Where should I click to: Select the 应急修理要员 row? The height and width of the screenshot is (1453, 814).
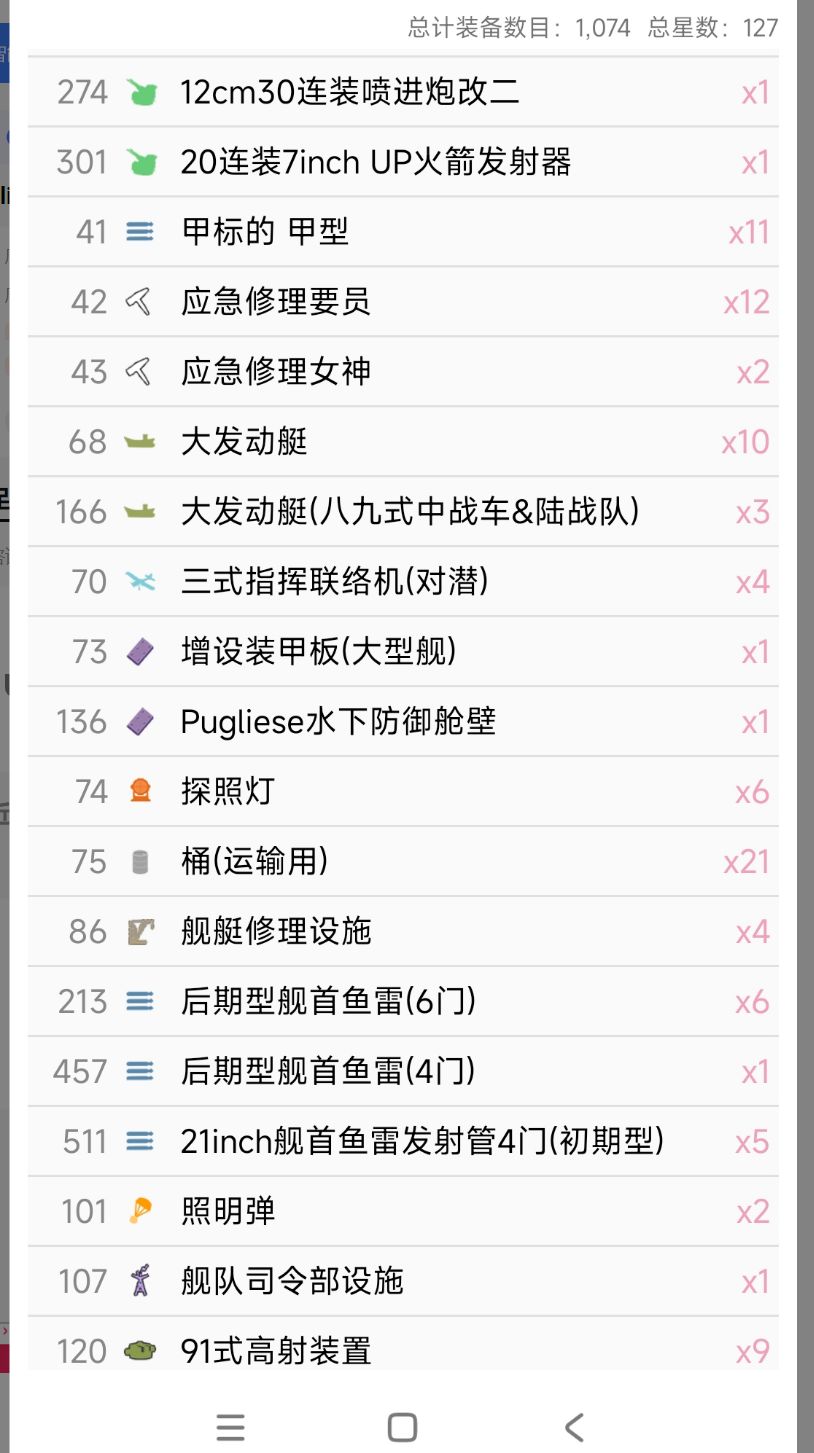click(x=402, y=301)
